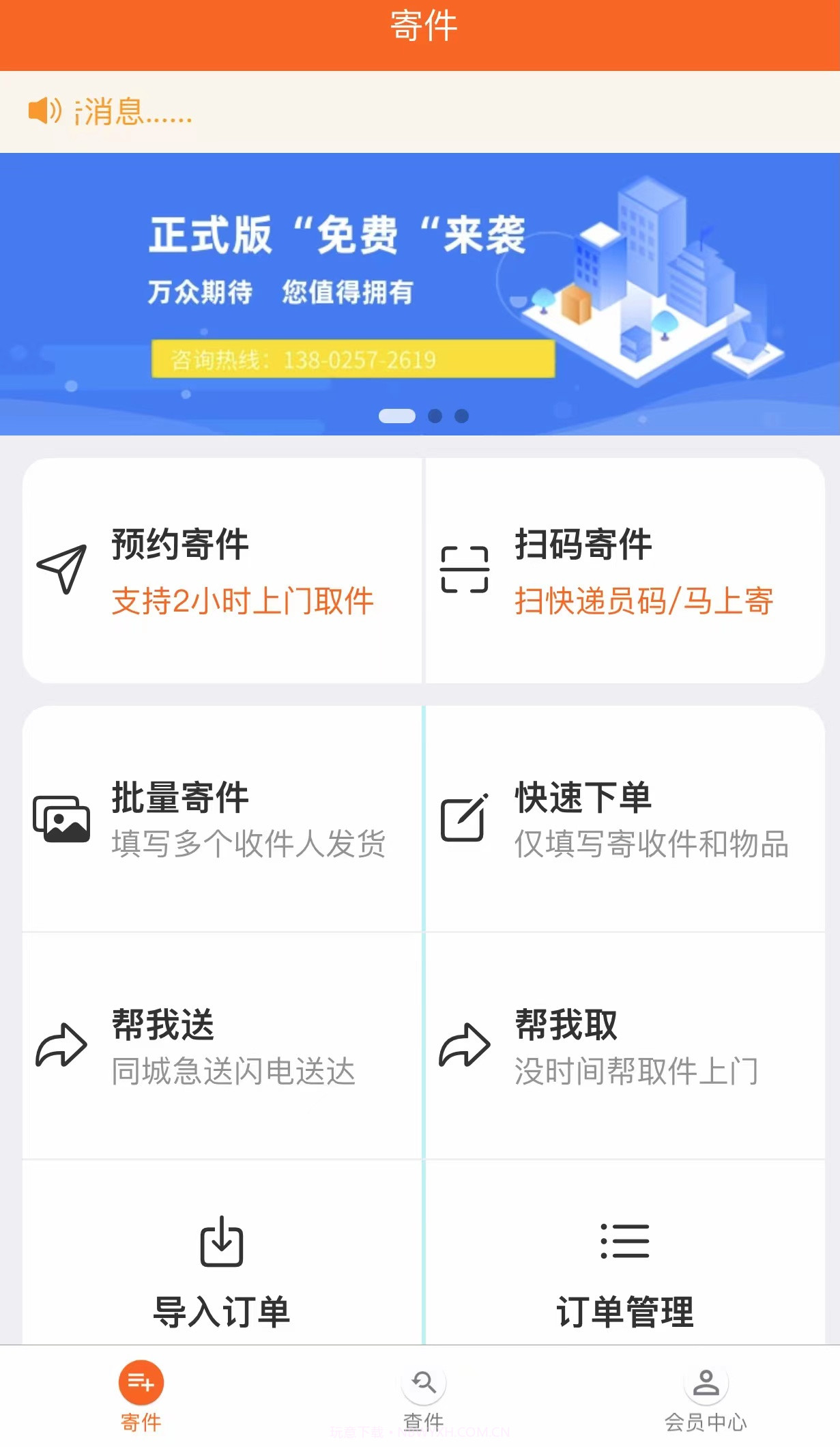Switch to the 查件 tab
The width and height of the screenshot is (840, 1447).
(x=423, y=1403)
